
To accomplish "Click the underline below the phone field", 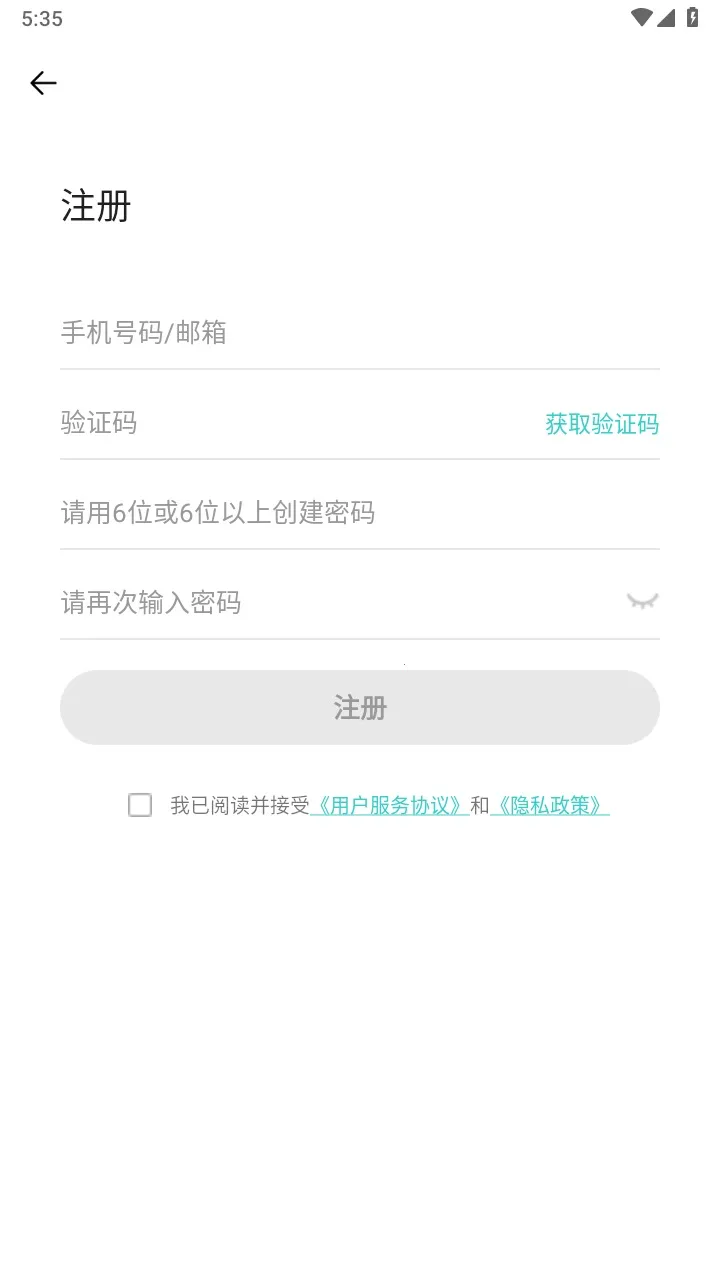I will 360,370.
